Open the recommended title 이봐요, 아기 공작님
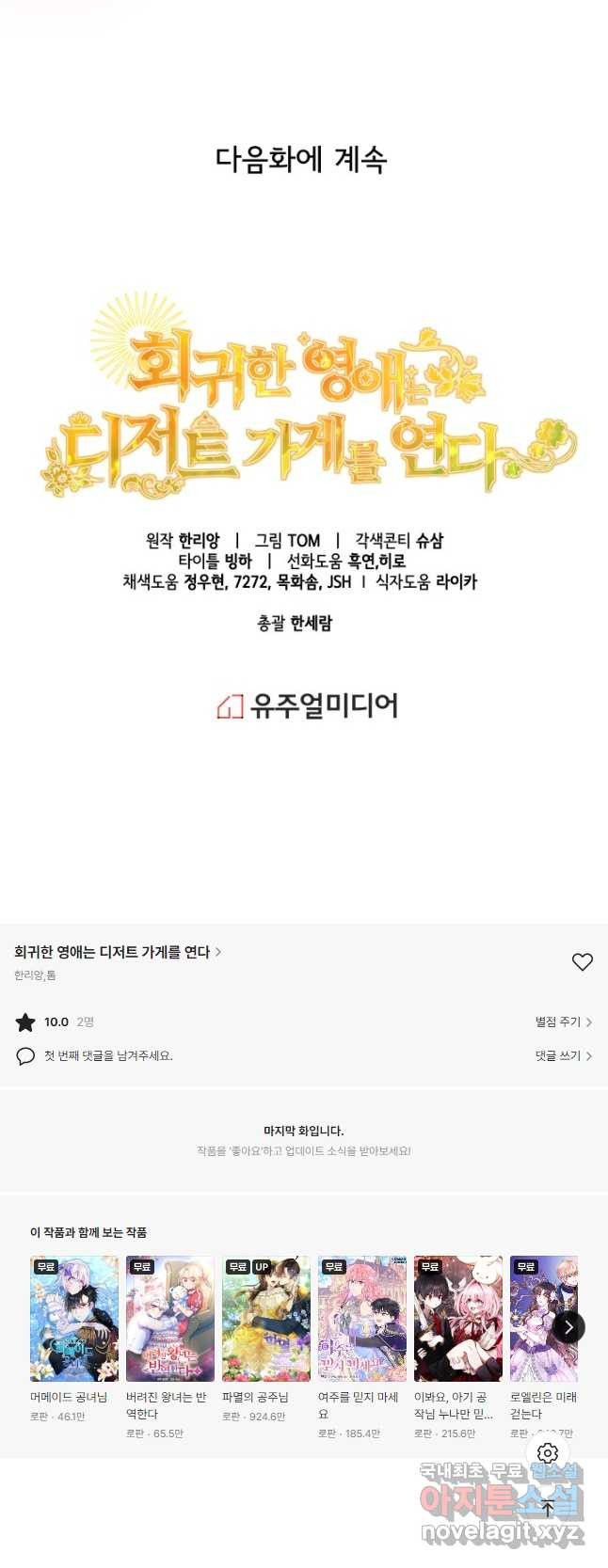Image resolution: width=608 pixels, height=1568 pixels. (458, 1318)
